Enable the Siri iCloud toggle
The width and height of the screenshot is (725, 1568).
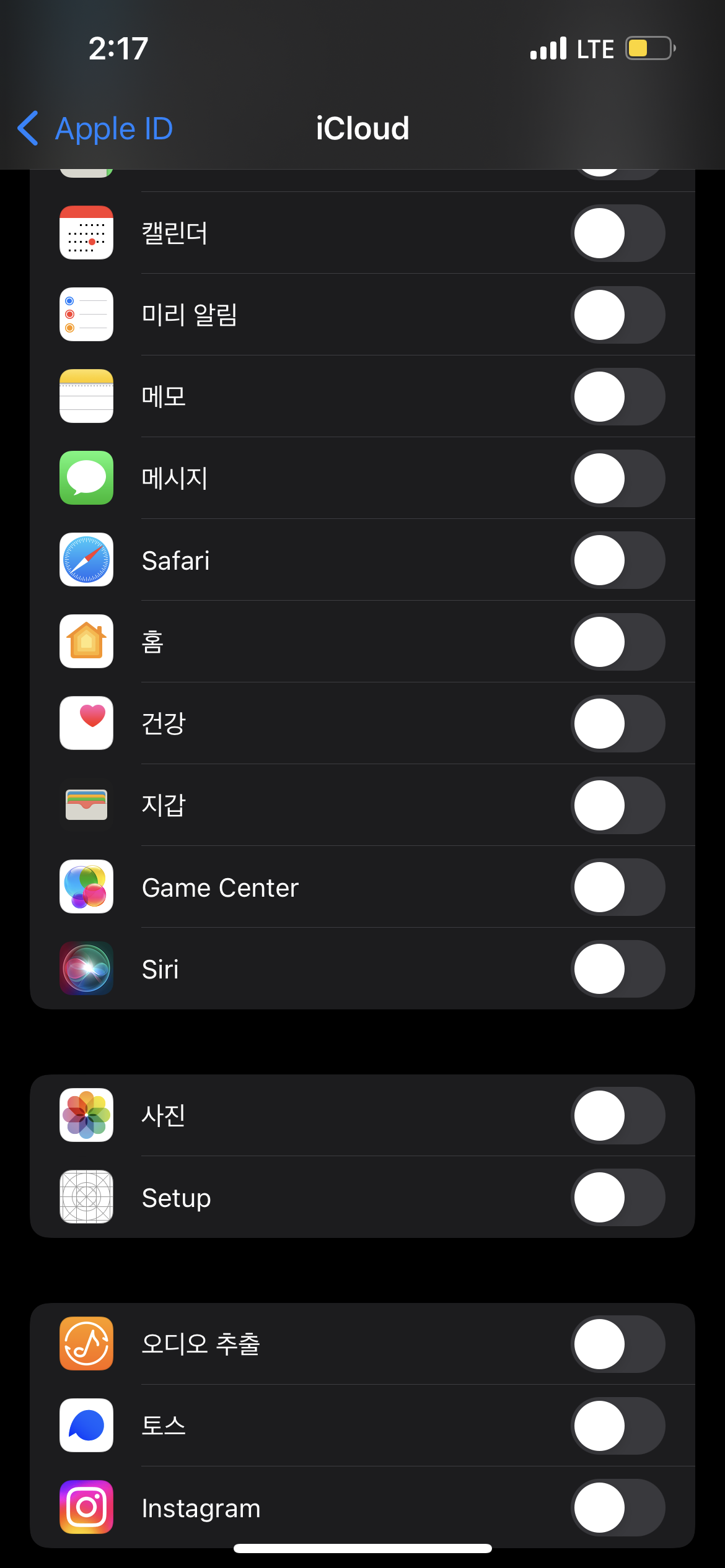pyautogui.click(x=617, y=969)
